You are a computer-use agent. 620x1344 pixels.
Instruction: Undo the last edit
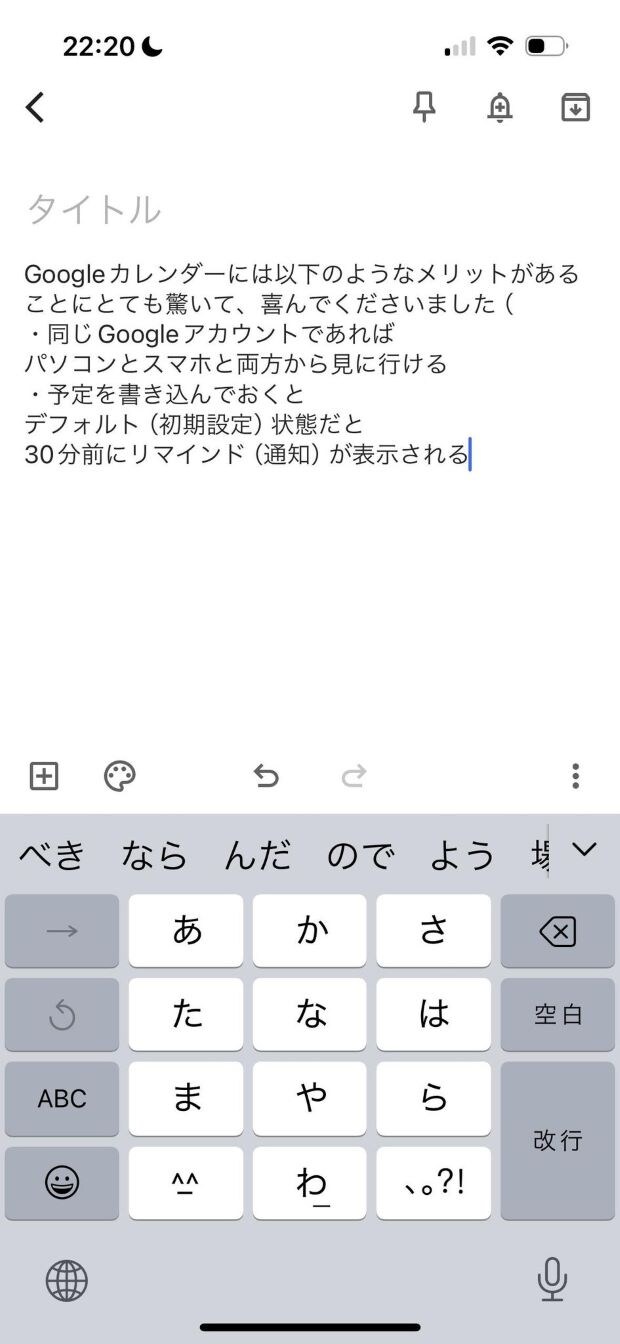(x=266, y=776)
